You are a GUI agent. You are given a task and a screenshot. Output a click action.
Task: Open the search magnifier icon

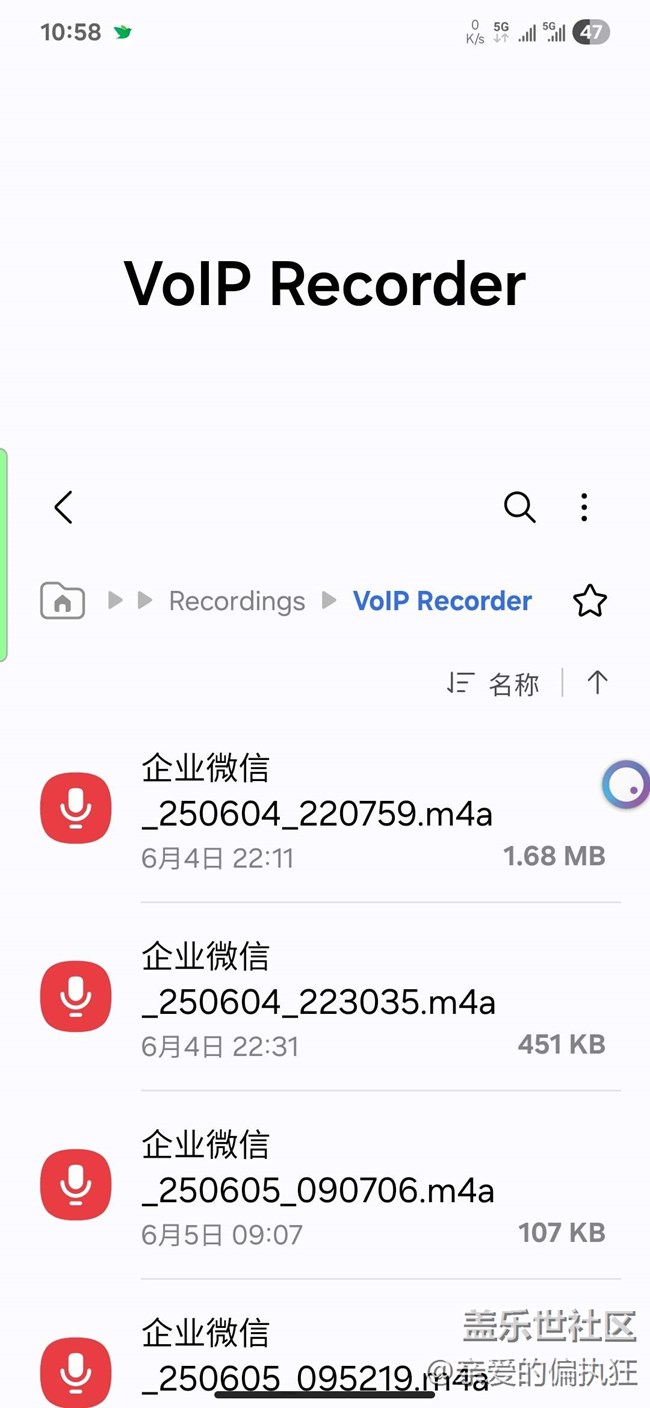pos(519,507)
